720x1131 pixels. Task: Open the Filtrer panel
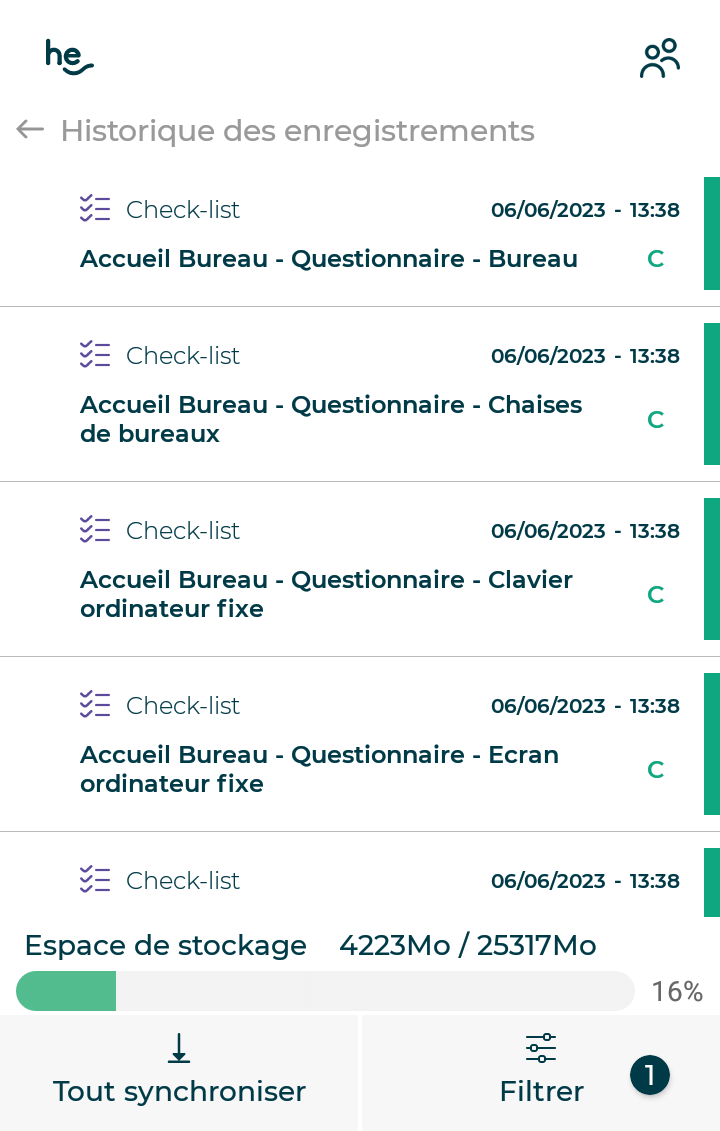[x=541, y=1071]
